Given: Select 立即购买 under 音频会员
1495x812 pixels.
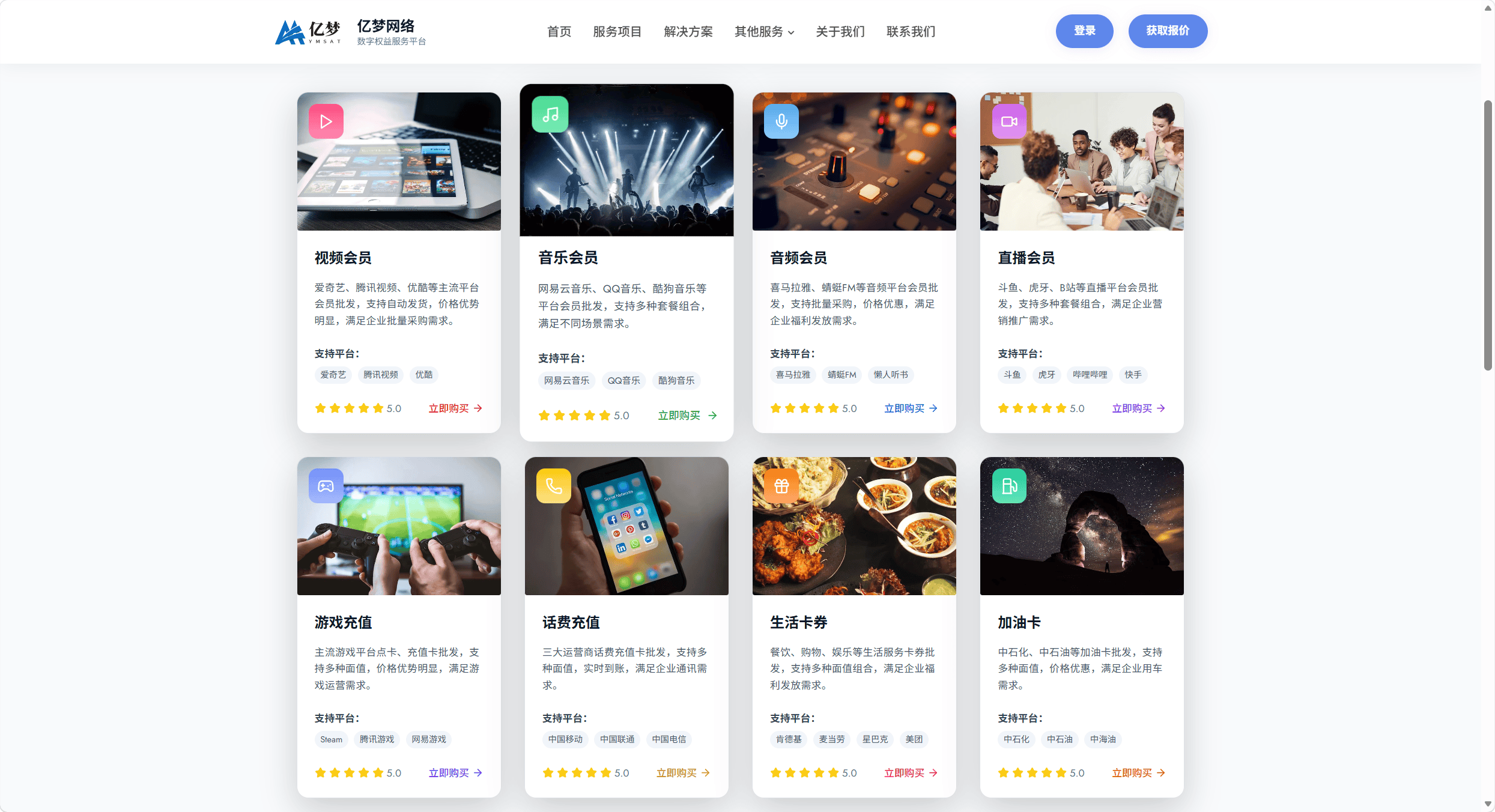Looking at the screenshot, I should click(911, 408).
